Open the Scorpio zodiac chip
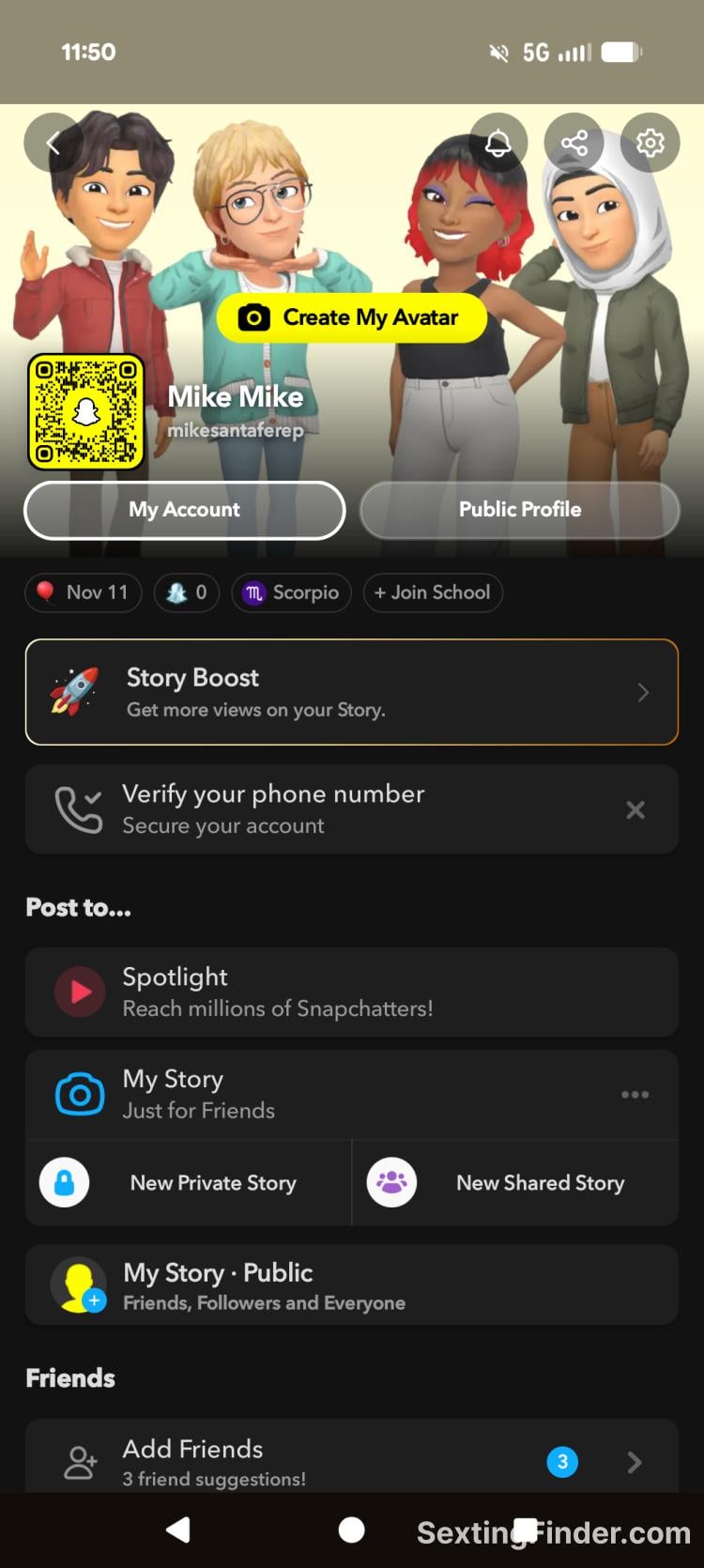 (x=291, y=592)
